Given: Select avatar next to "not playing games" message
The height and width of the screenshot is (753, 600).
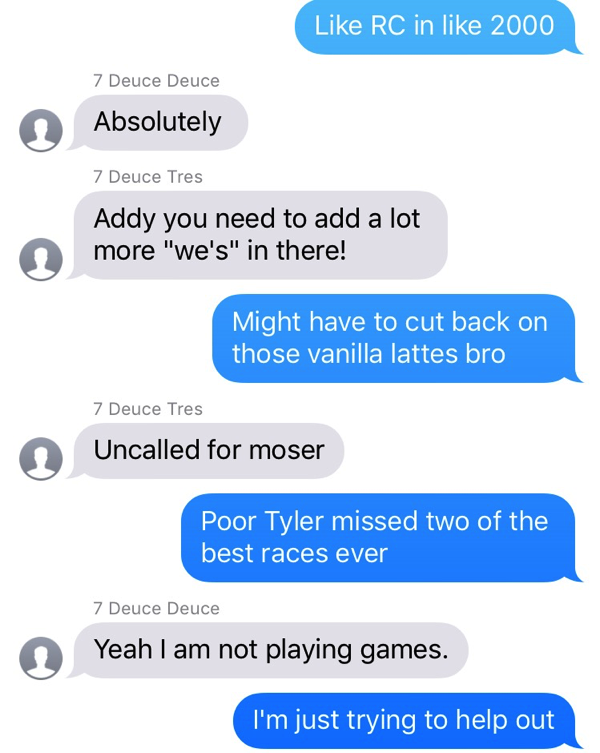Looking at the screenshot, I should click(41, 658).
